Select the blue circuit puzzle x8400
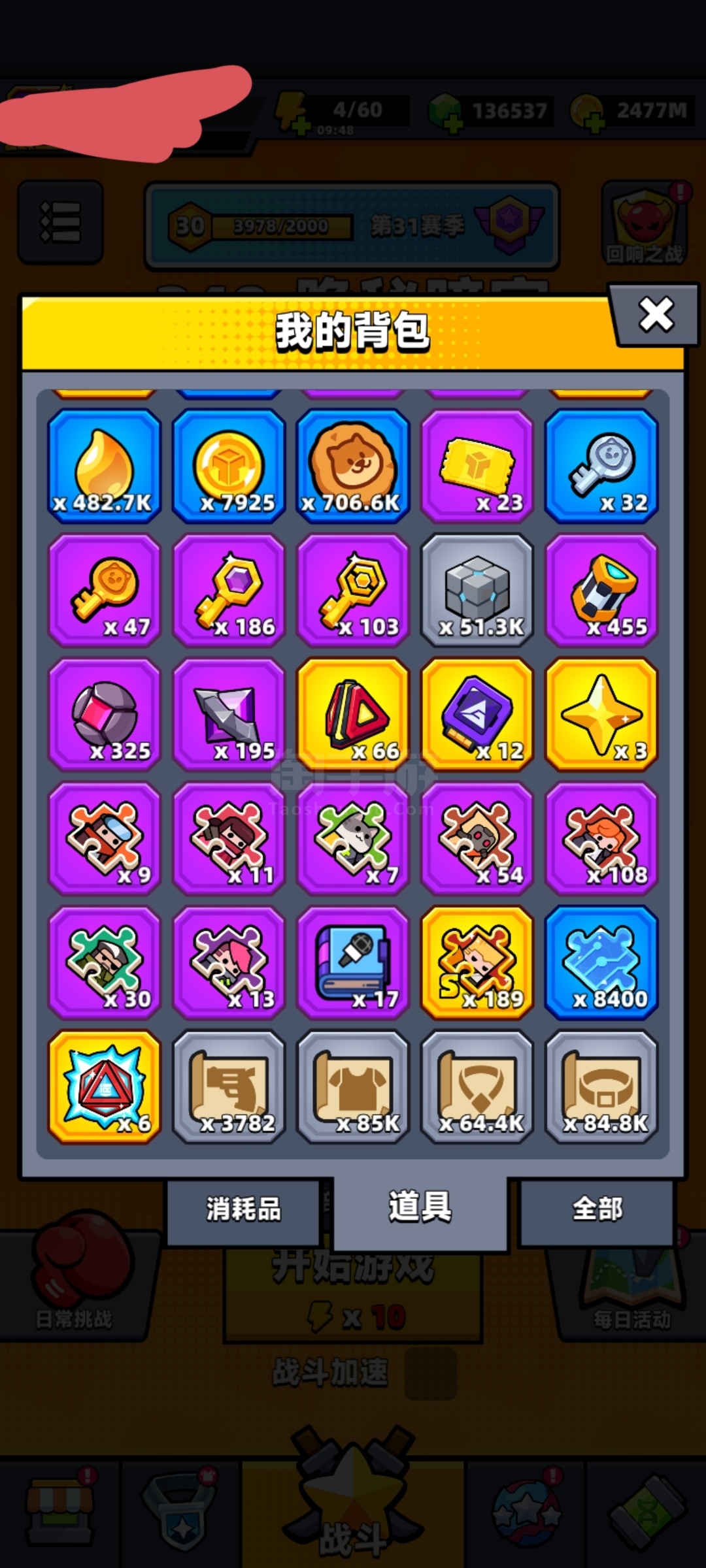706x1568 pixels. (x=601, y=962)
